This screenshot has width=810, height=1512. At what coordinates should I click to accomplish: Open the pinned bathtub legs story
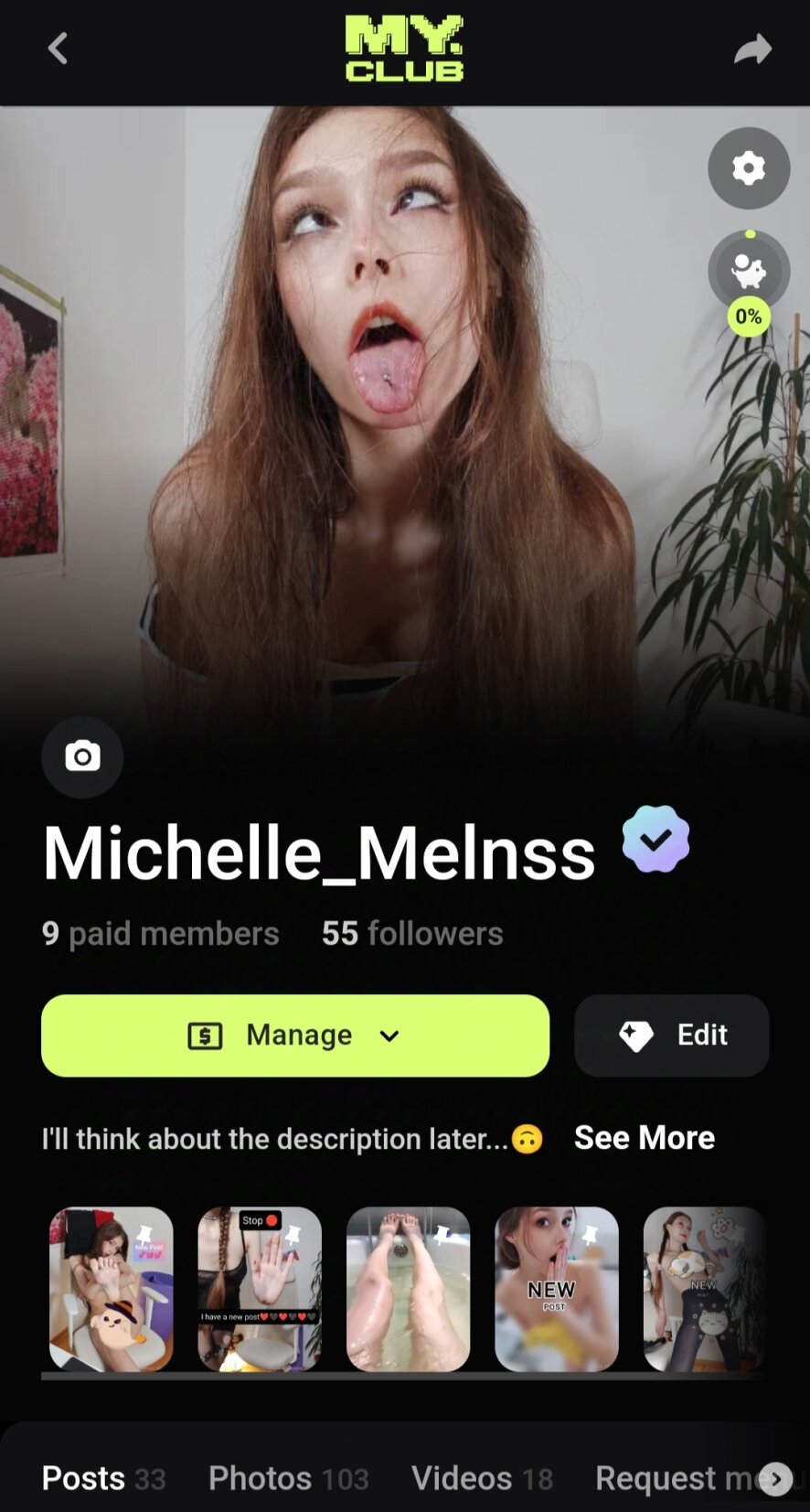click(x=408, y=1288)
